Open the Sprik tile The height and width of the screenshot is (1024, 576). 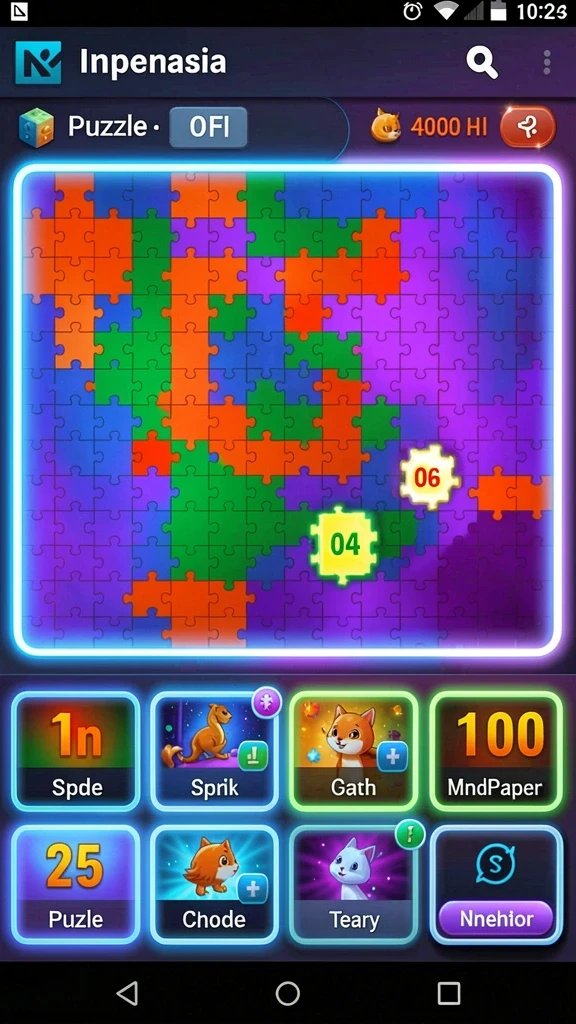pyautogui.click(x=214, y=752)
